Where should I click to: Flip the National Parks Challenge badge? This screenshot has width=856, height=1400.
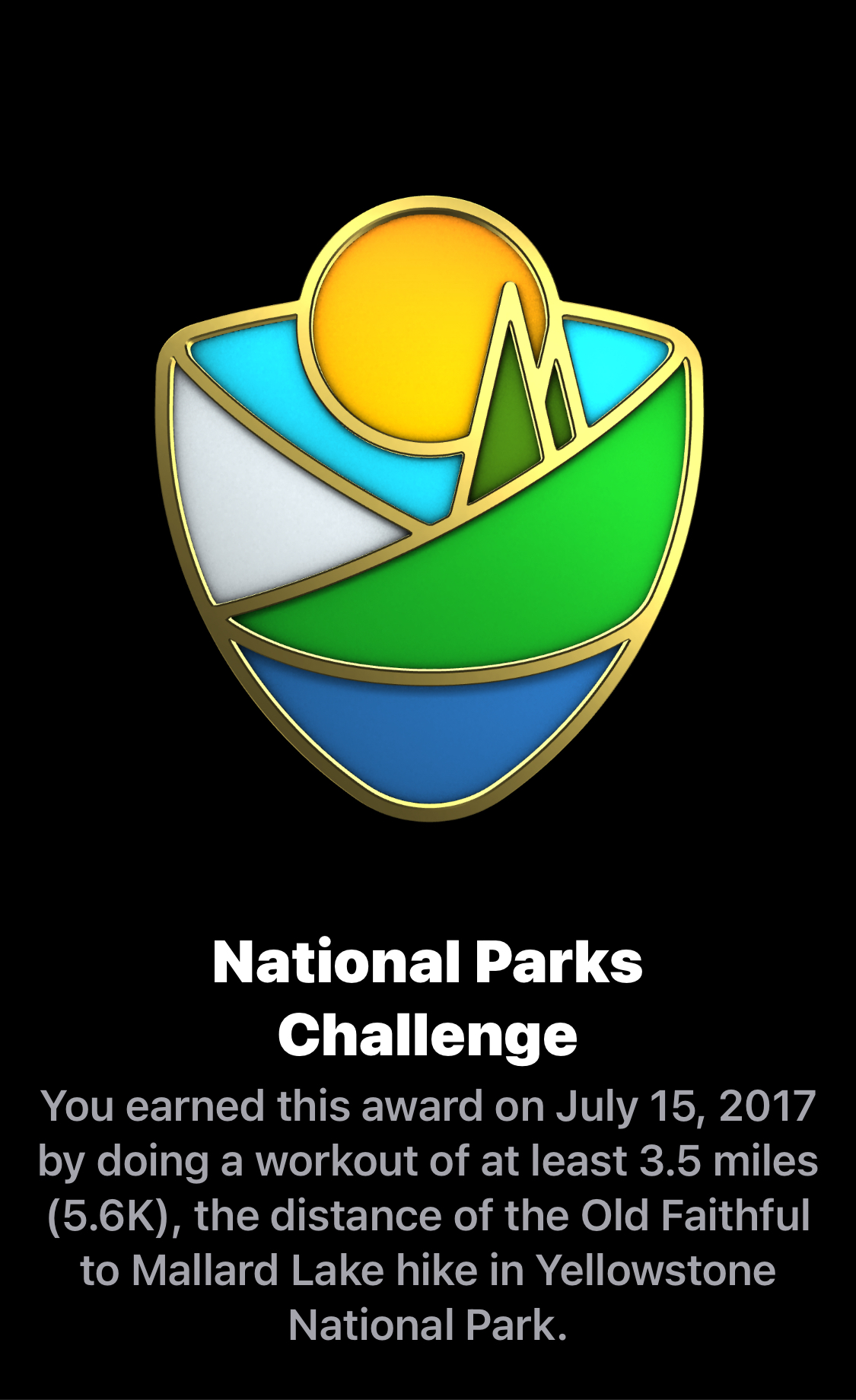pyautogui.click(x=429, y=508)
